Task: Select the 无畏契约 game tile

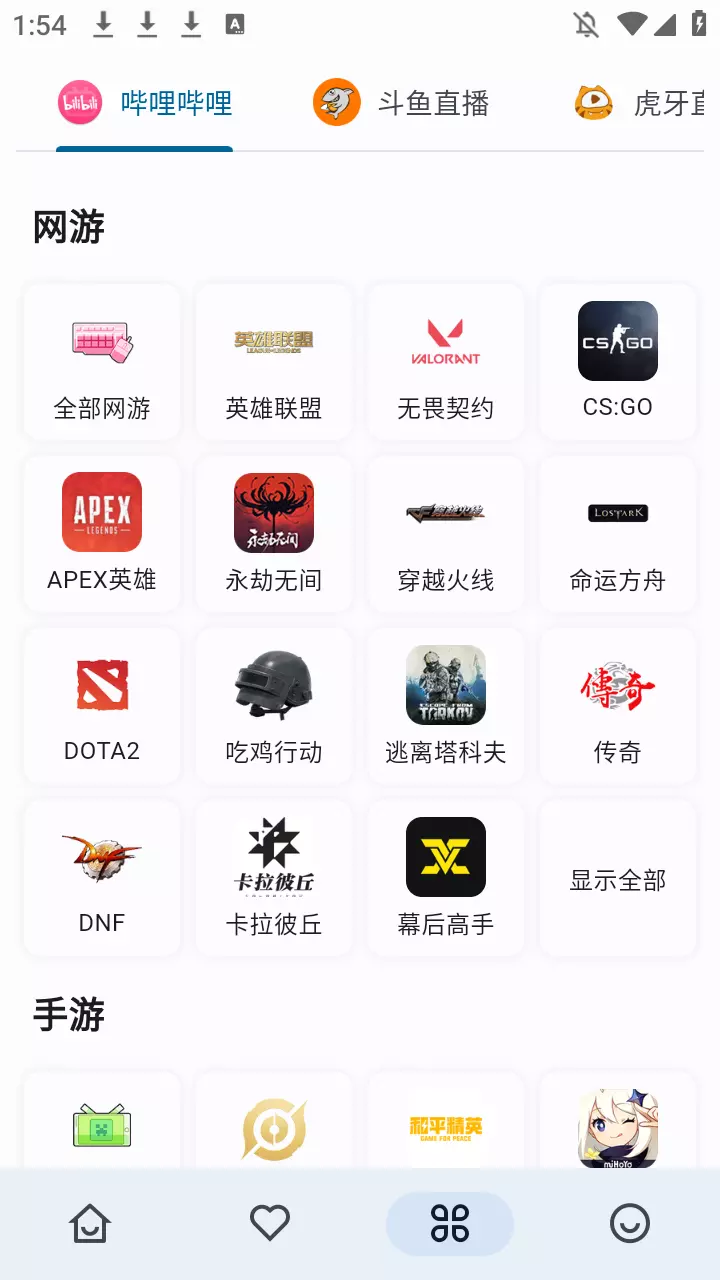Action: 446,362
